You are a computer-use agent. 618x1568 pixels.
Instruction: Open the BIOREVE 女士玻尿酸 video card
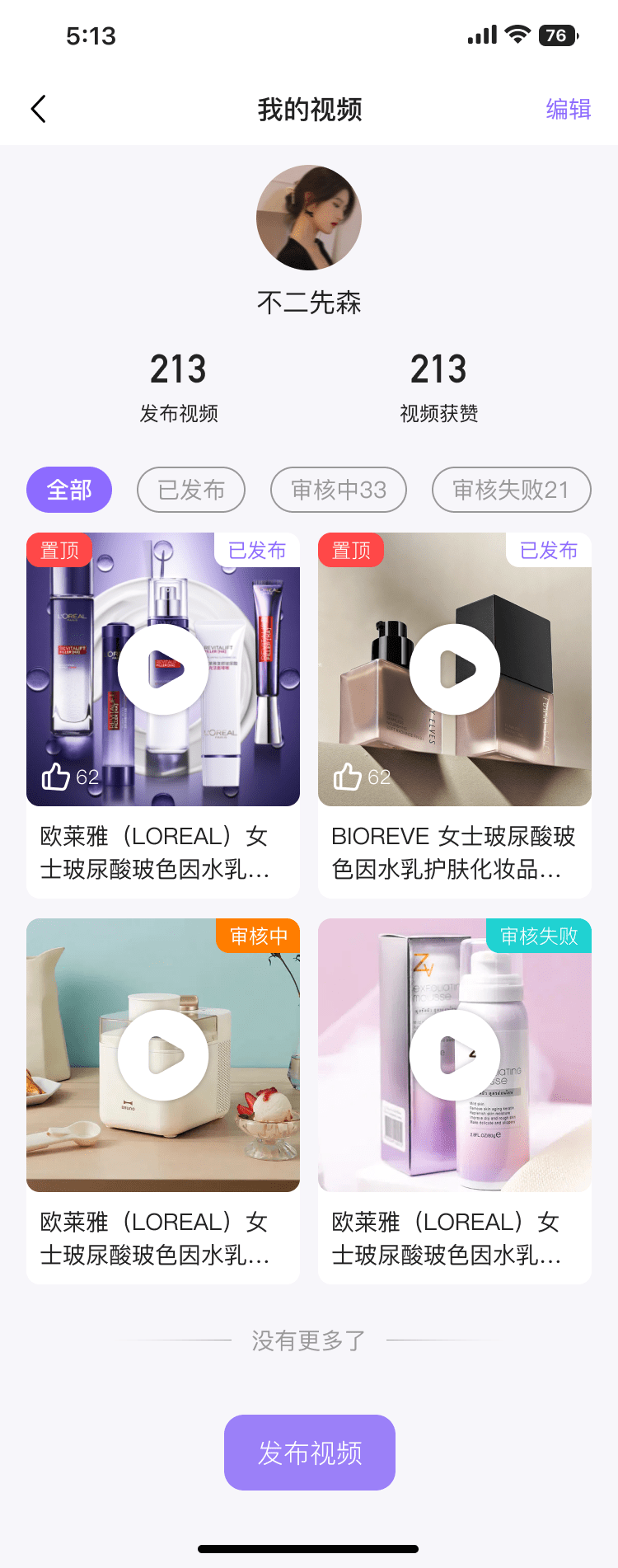pyautogui.click(x=455, y=852)
